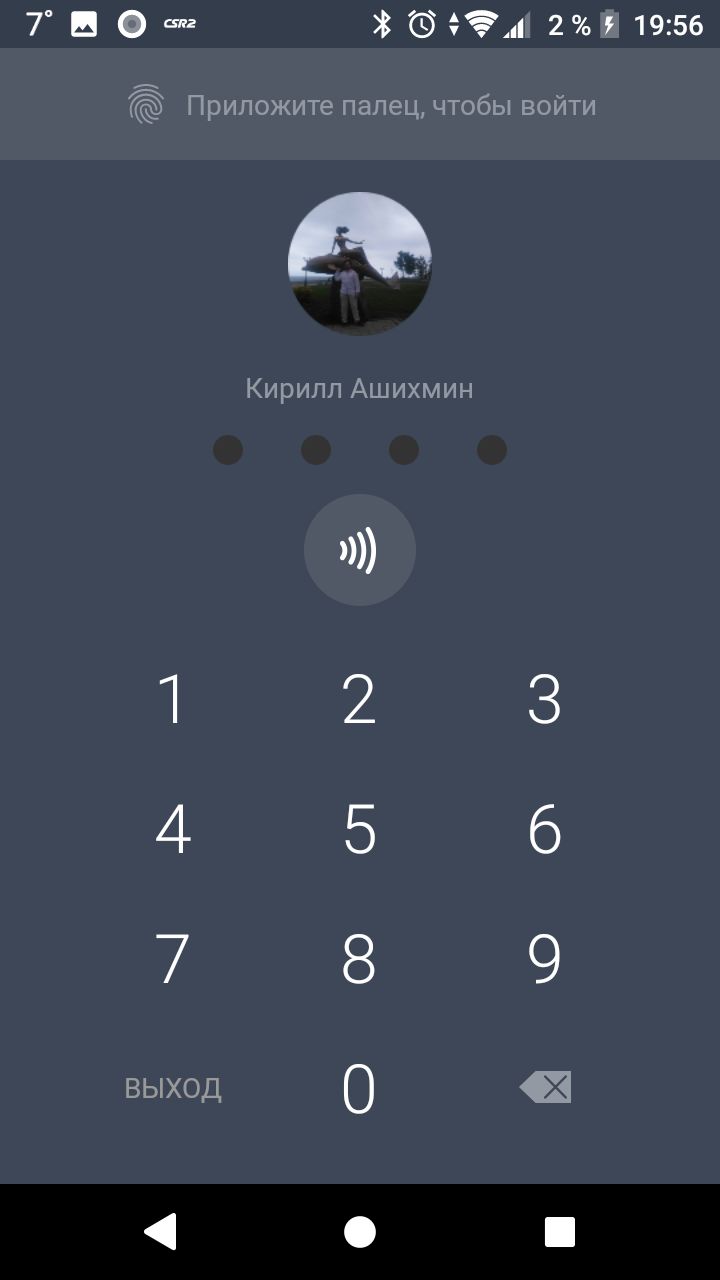720x1280 pixels.
Task: Enter digit 0 on the PIN keypad
Action: pos(359,1089)
